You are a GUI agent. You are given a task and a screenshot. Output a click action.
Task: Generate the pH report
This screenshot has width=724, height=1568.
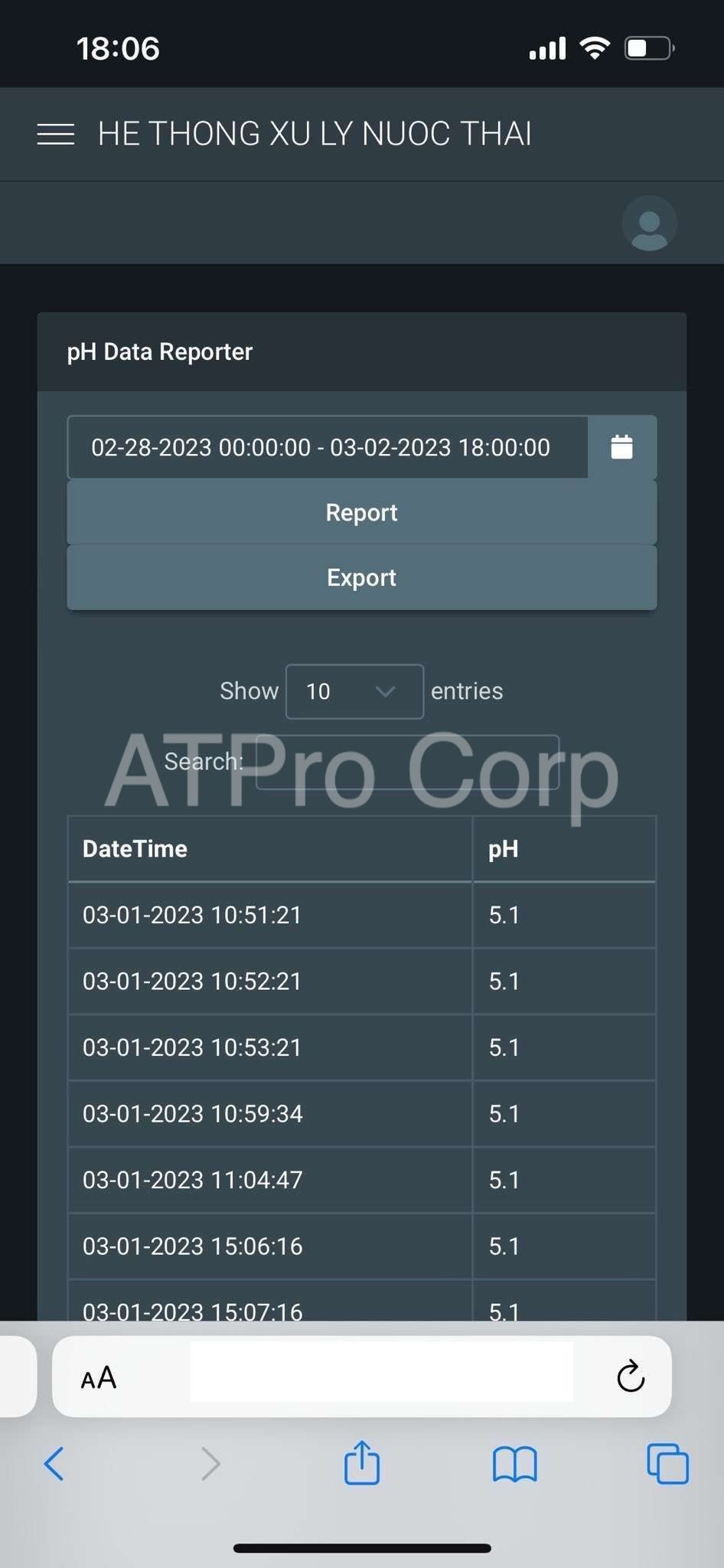tap(361, 512)
